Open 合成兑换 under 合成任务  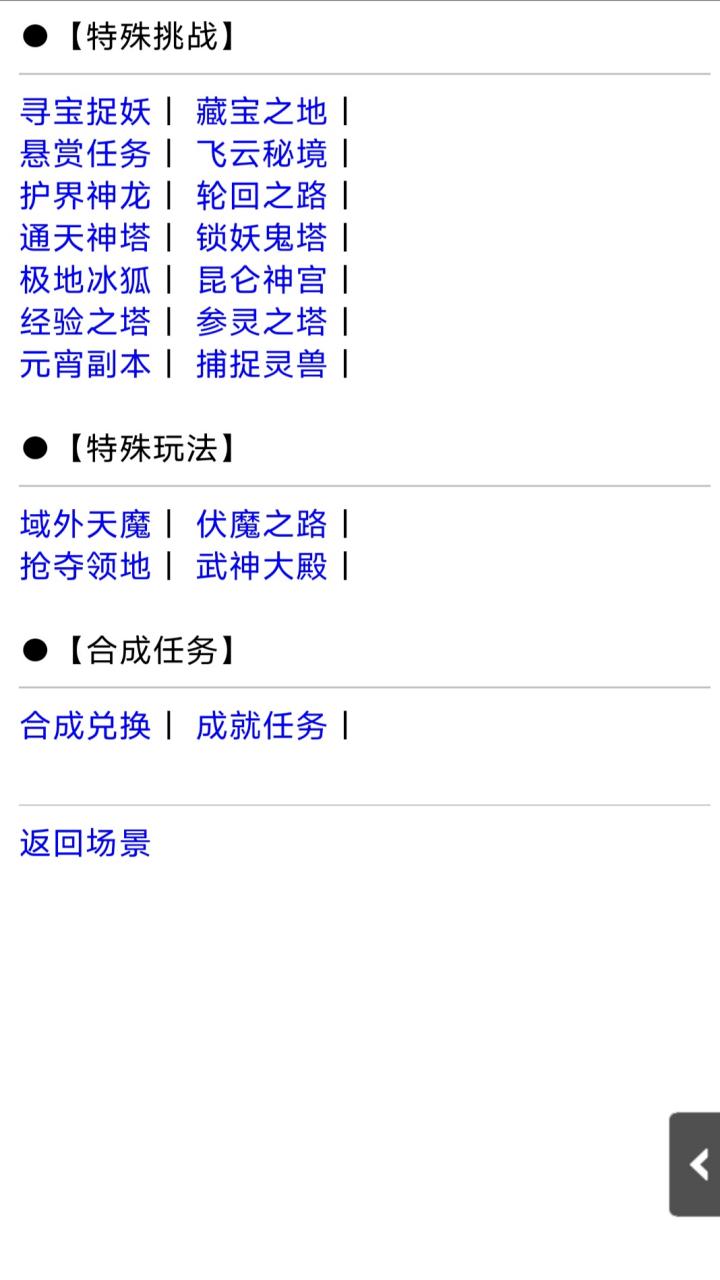click(x=84, y=728)
